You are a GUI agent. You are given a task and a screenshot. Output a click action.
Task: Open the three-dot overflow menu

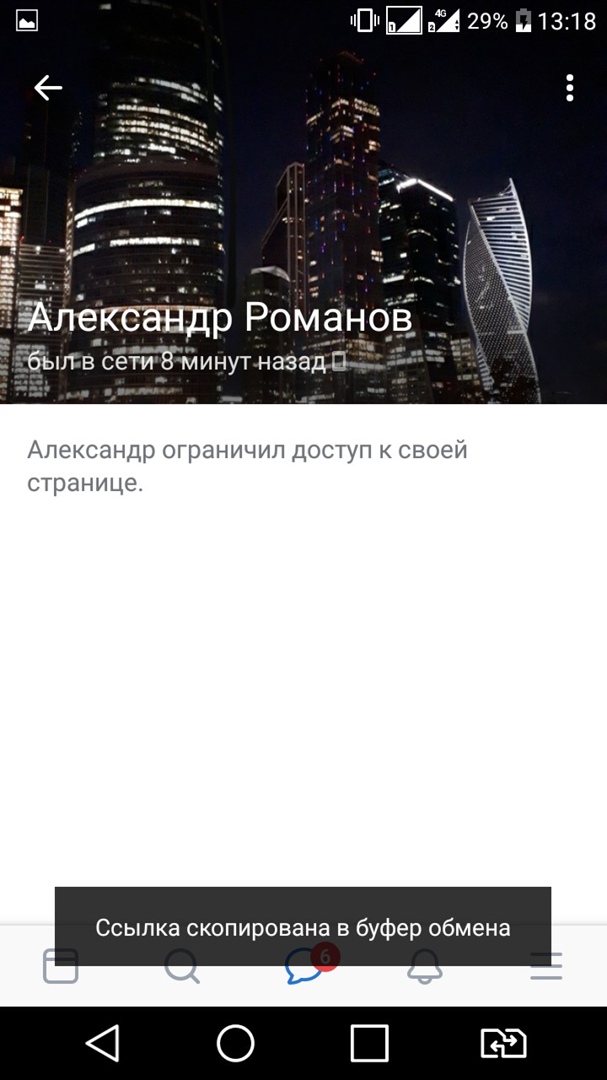[x=569, y=88]
